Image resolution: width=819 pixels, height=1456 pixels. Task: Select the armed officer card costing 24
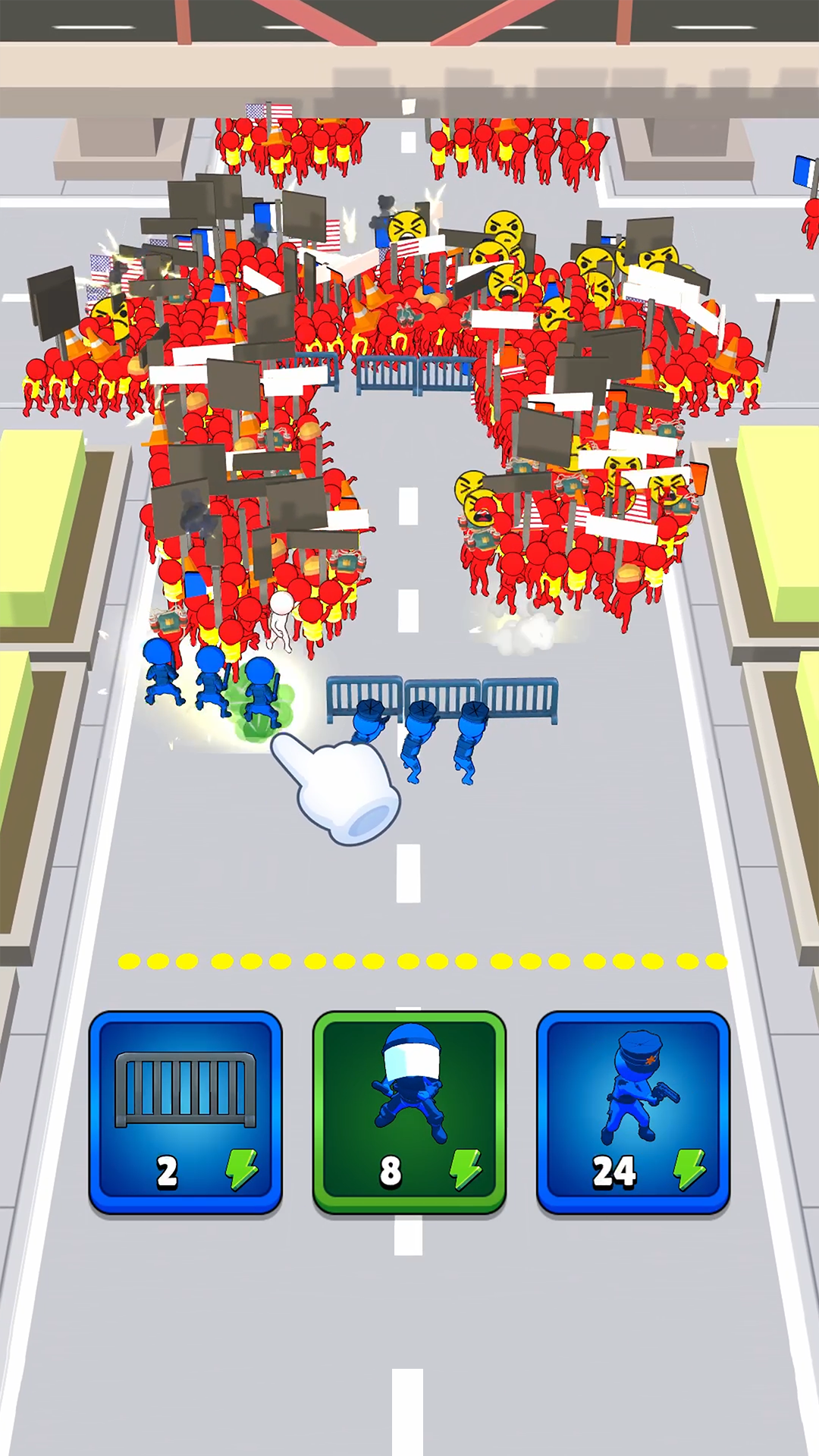tap(632, 1111)
